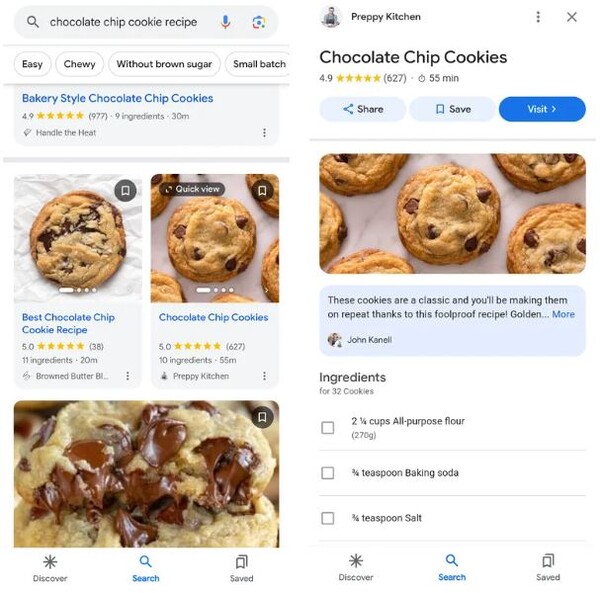This screenshot has width=600, height=593.
Task: Tap Quick view on the Preppy Kitchen card
Action: coord(192,189)
